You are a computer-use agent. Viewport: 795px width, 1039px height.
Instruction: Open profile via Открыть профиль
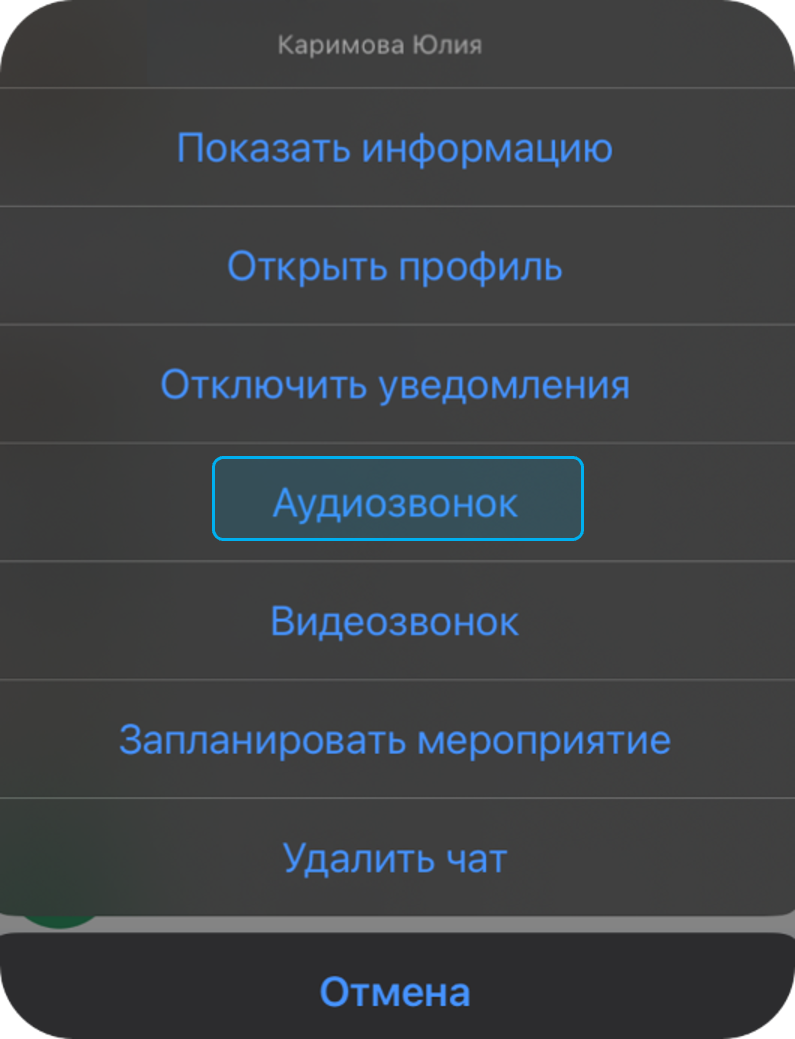[395, 266]
